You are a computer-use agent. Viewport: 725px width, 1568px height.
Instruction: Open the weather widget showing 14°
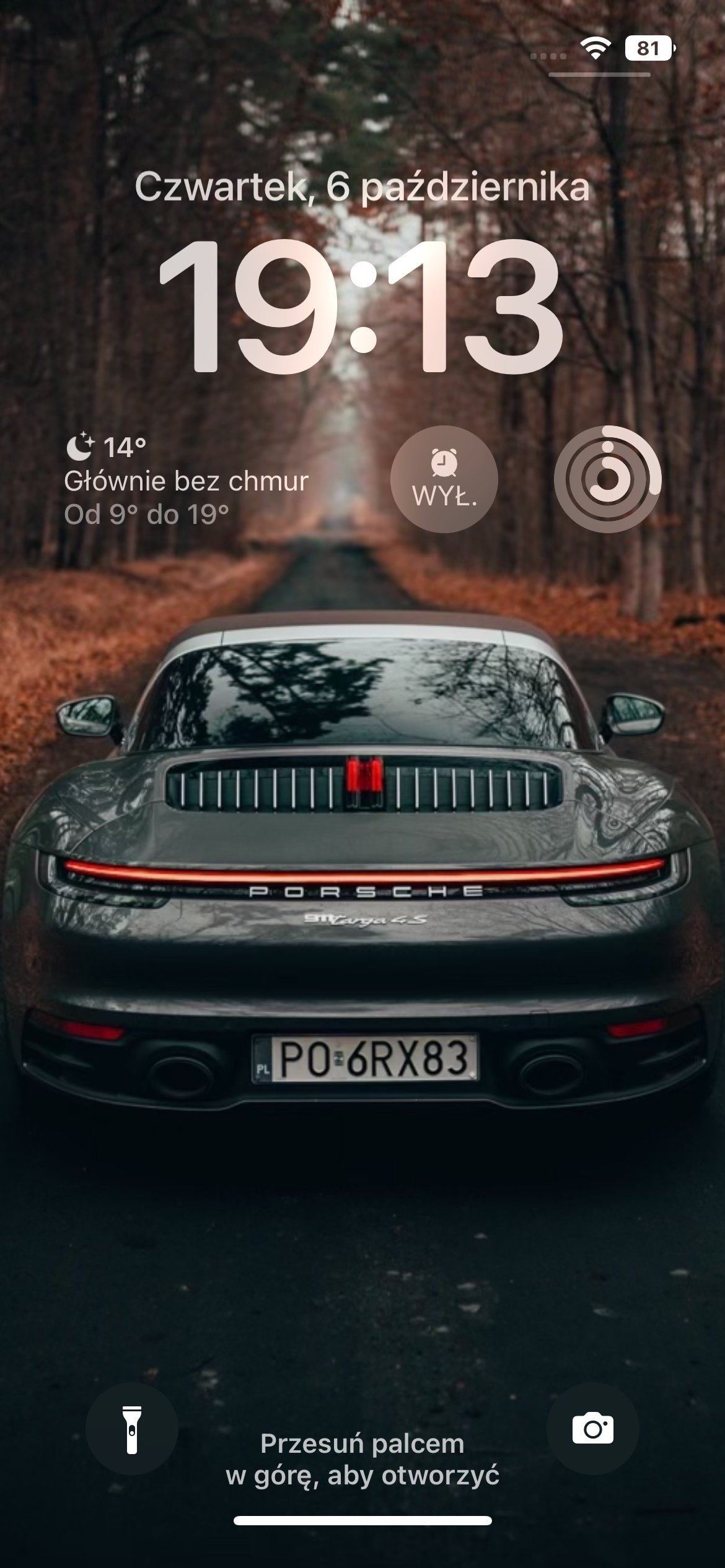pos(186,480)
